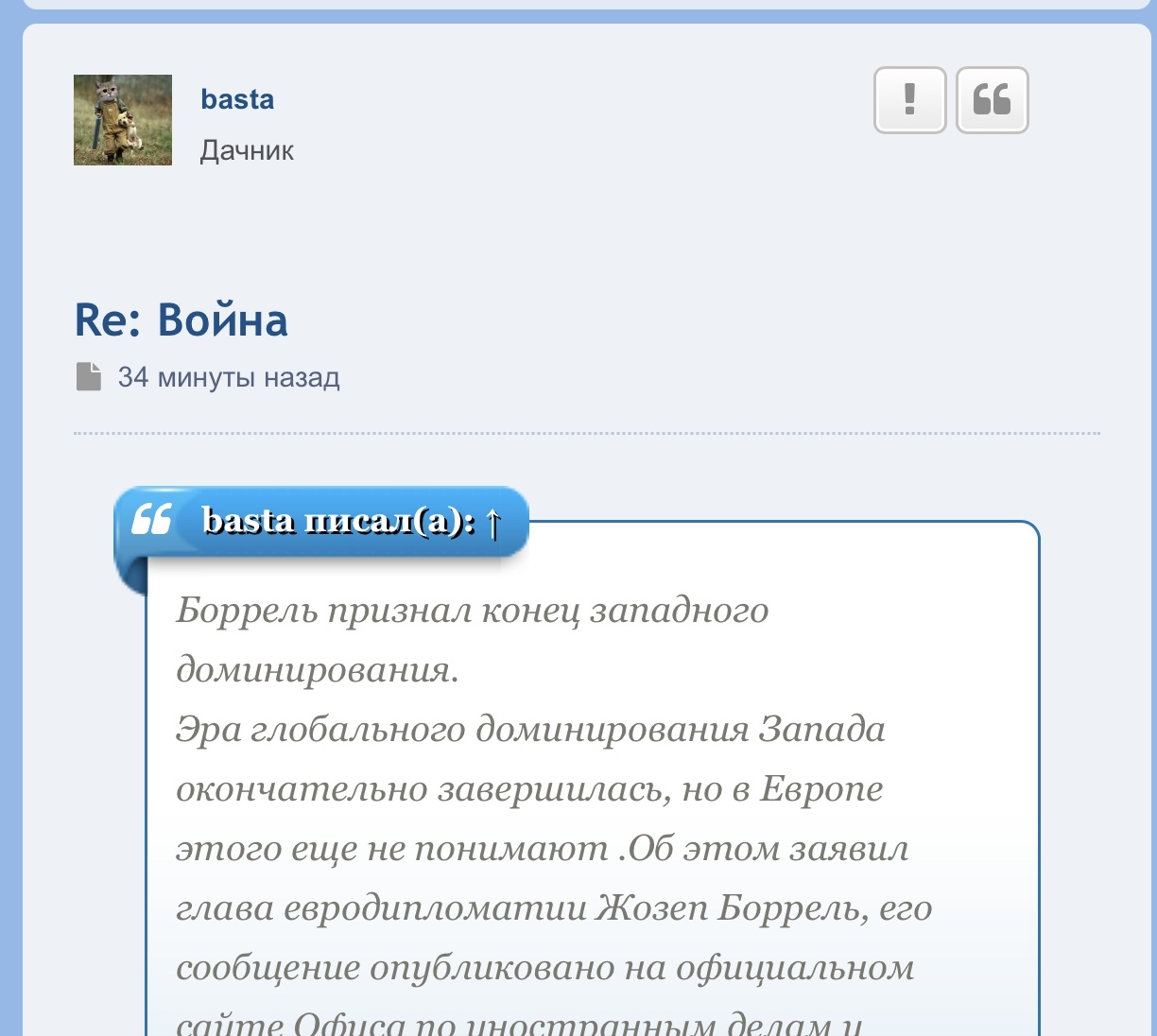Quote this post from basta

click(992, 100)
